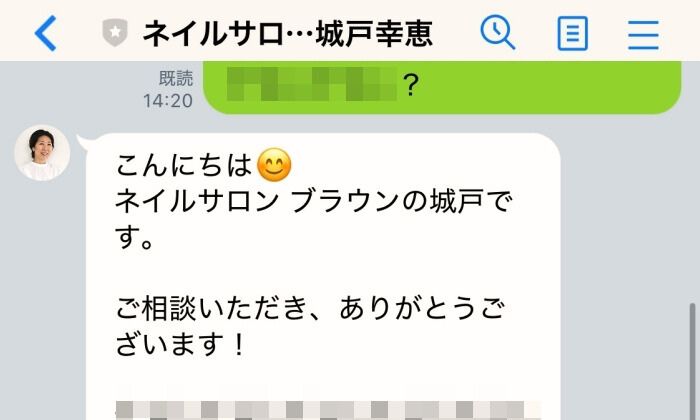Search within this chat
Image resolution: width=700 pixels, height=420 pixels.
[x=496, y=34]
